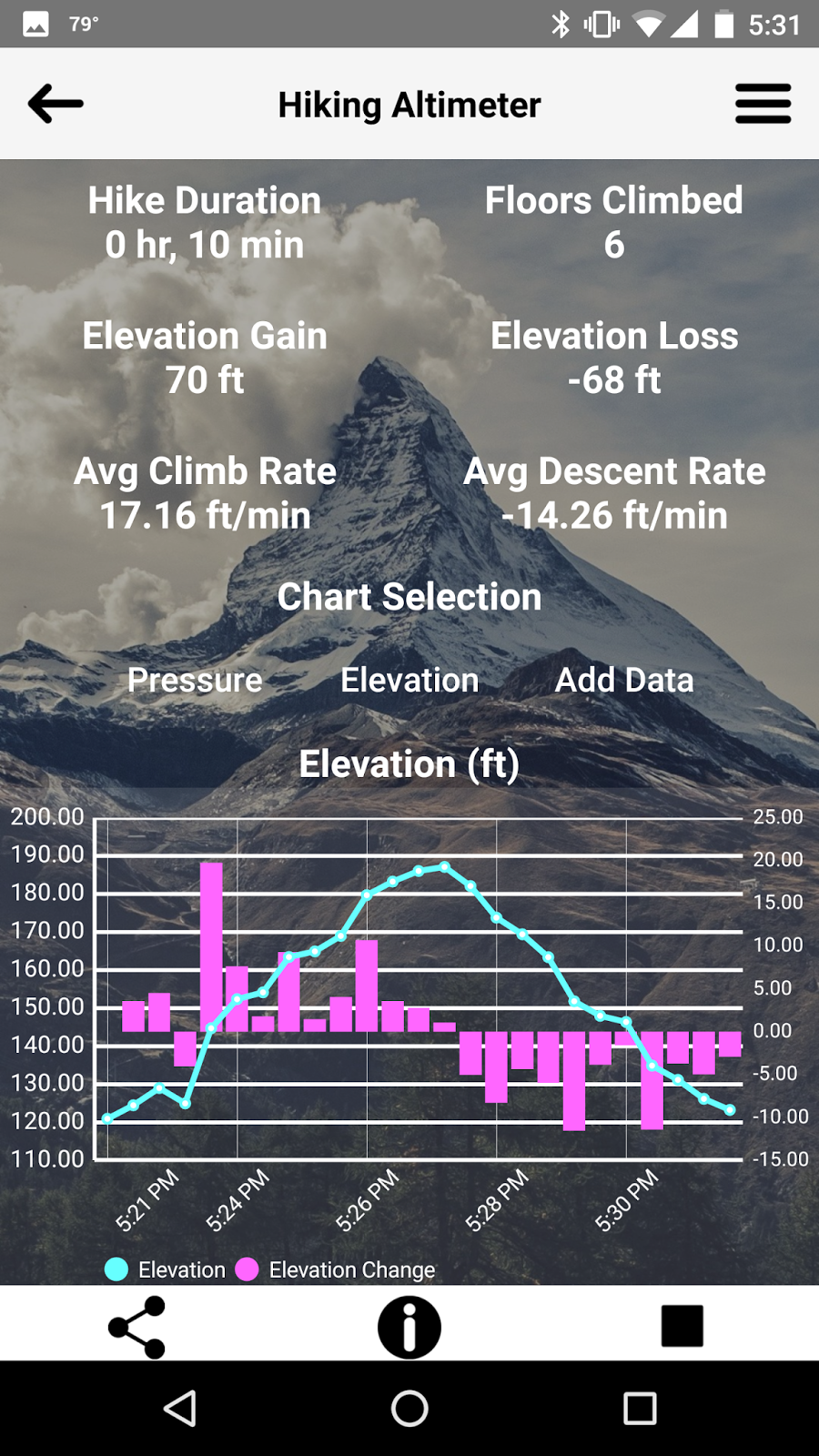Screen dimensions: 819x1456
Task: Select Add Data under Chart Selection
Action: 624,680
